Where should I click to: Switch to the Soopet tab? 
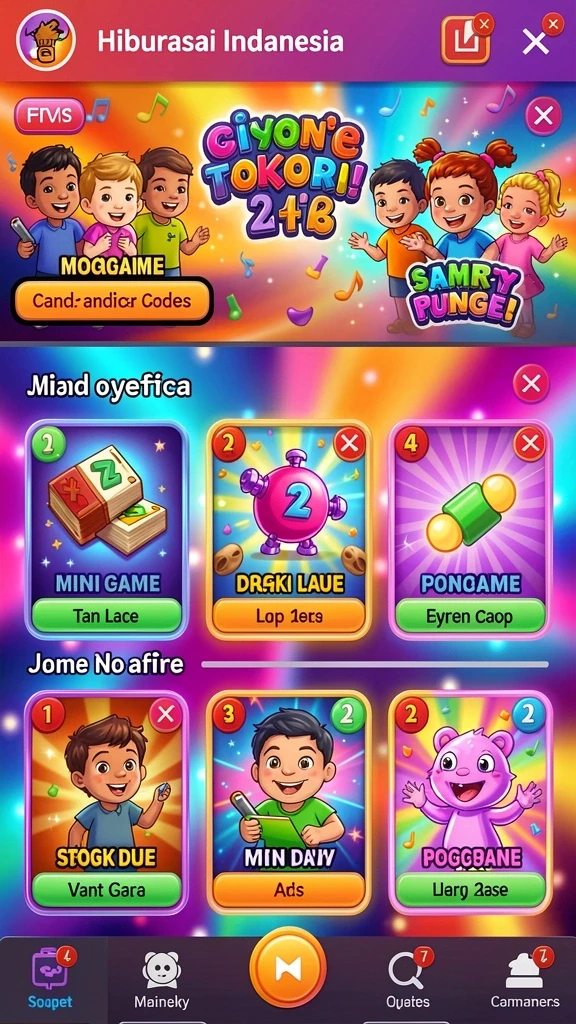tap(51, 978)
